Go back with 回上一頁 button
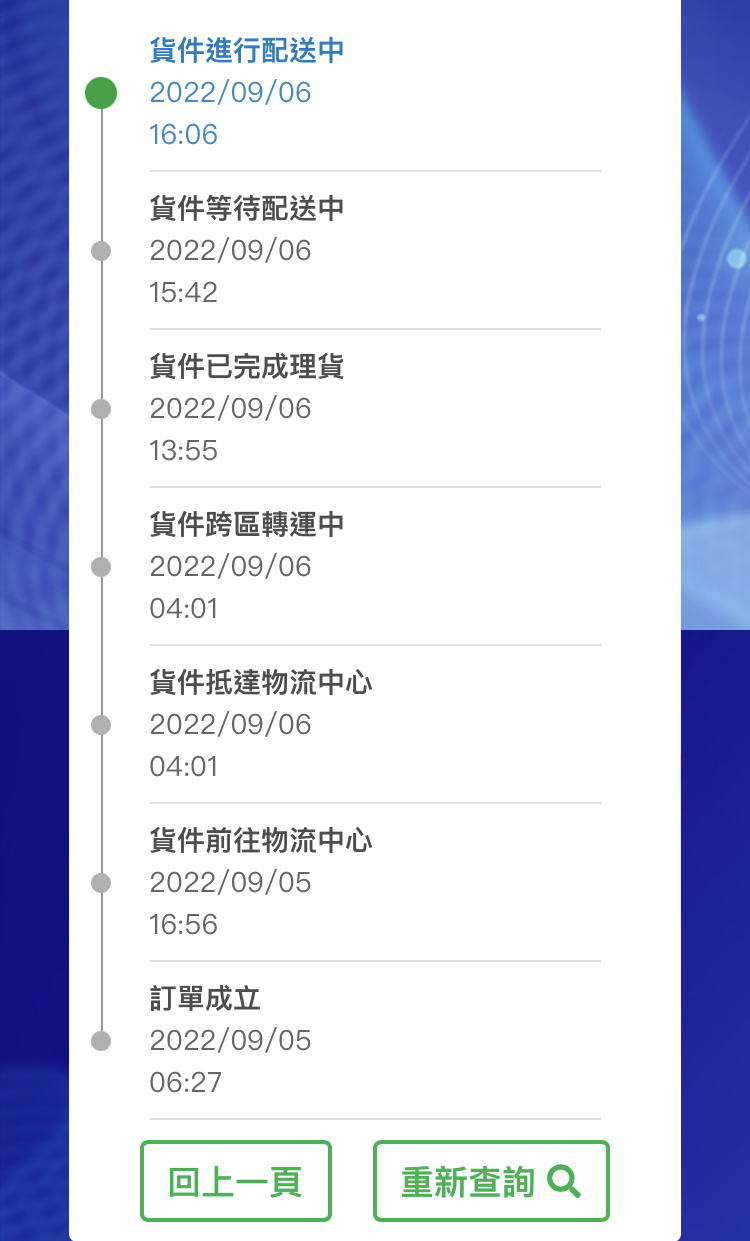The image size is (750, 1241). click(x=236, y=1181)
